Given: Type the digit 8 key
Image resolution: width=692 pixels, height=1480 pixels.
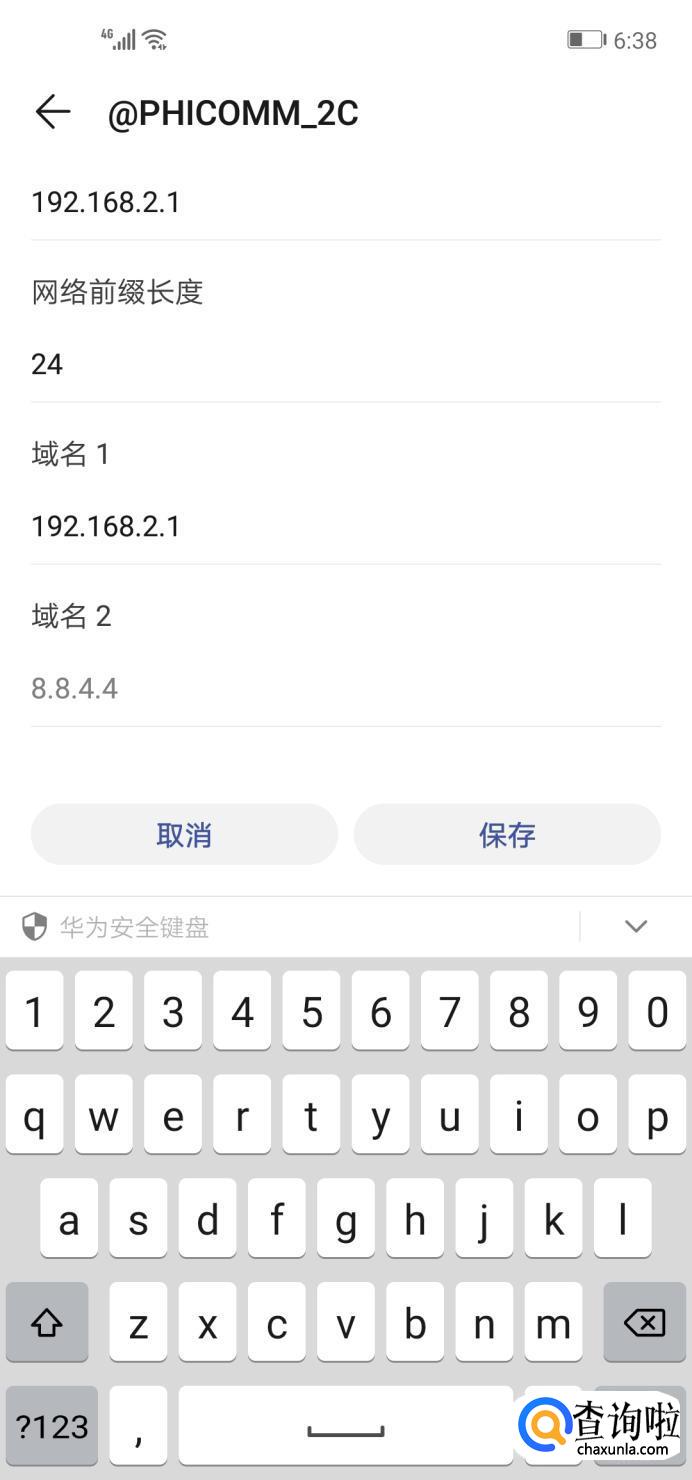Looking at the screenshot, I should pyautogui.click(x=518, y=1011).
